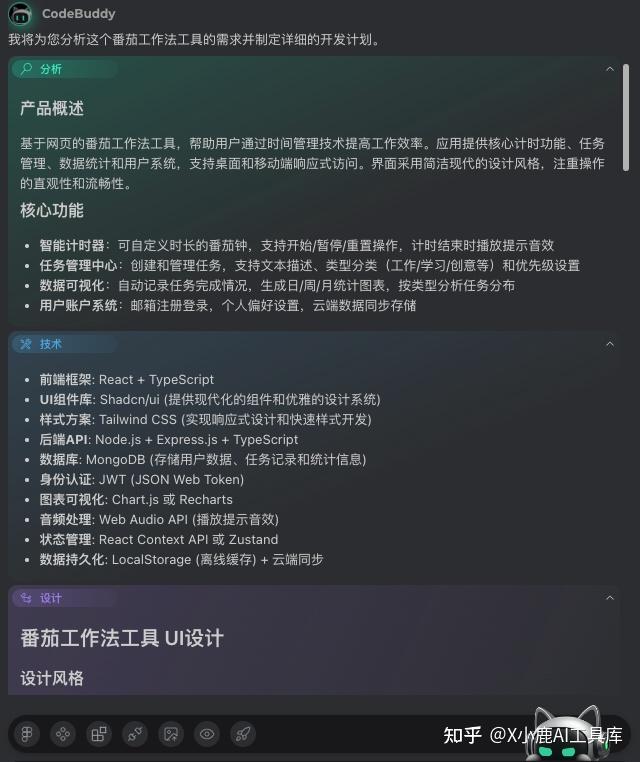Tap the rocket deploy icon
The width and height of the screenshot is (640, 762).
coord(243,734)
